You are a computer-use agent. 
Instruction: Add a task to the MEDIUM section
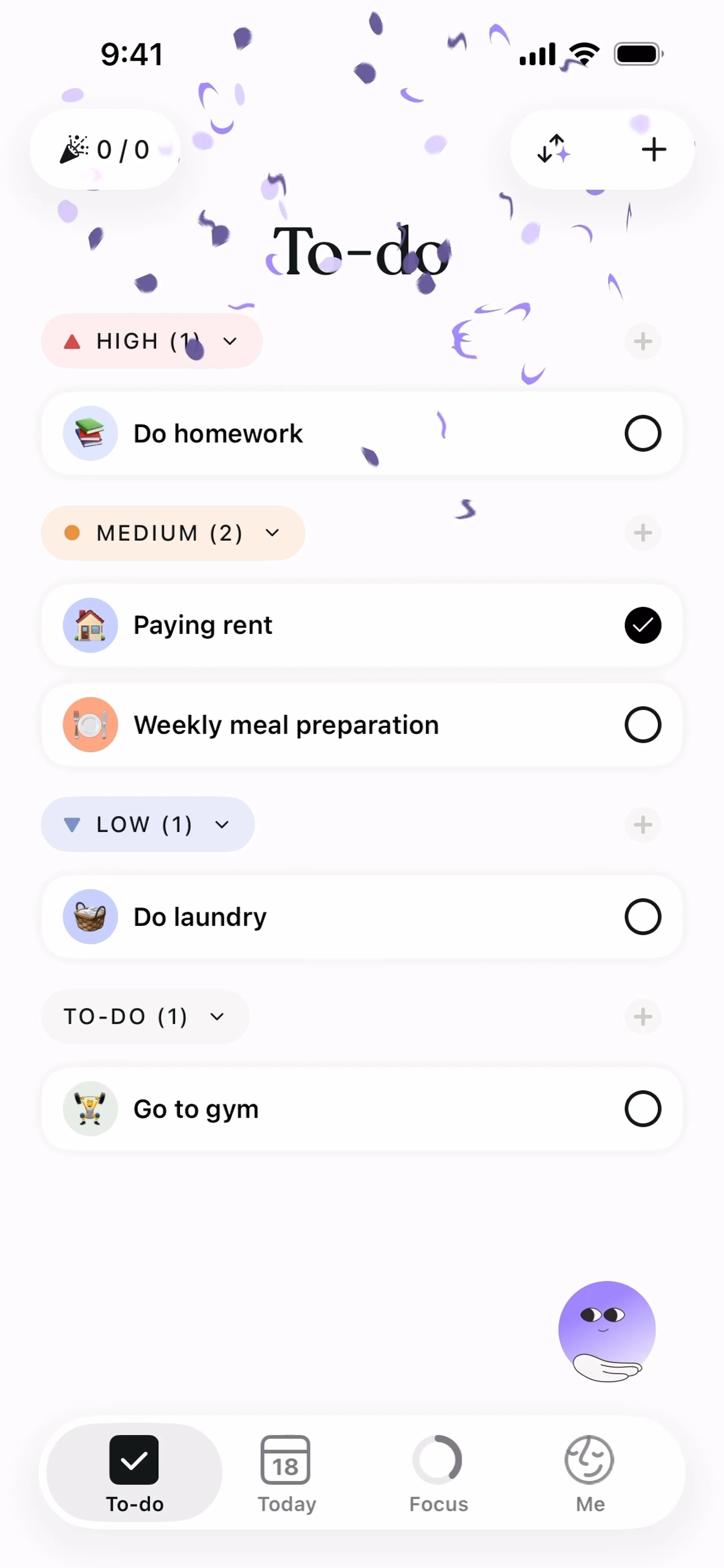click(643, 533)
